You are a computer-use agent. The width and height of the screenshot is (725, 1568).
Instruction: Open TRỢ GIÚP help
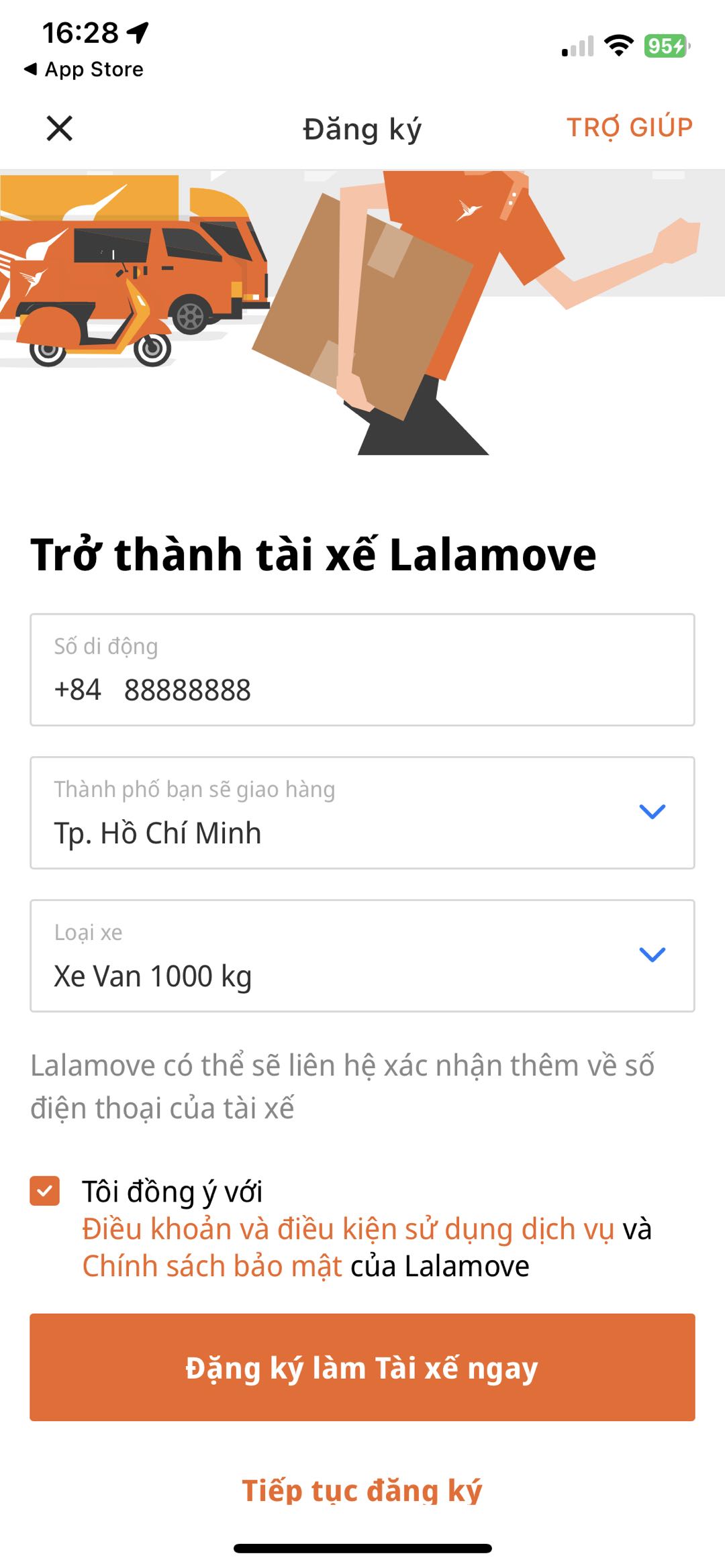tap(629, 127)
